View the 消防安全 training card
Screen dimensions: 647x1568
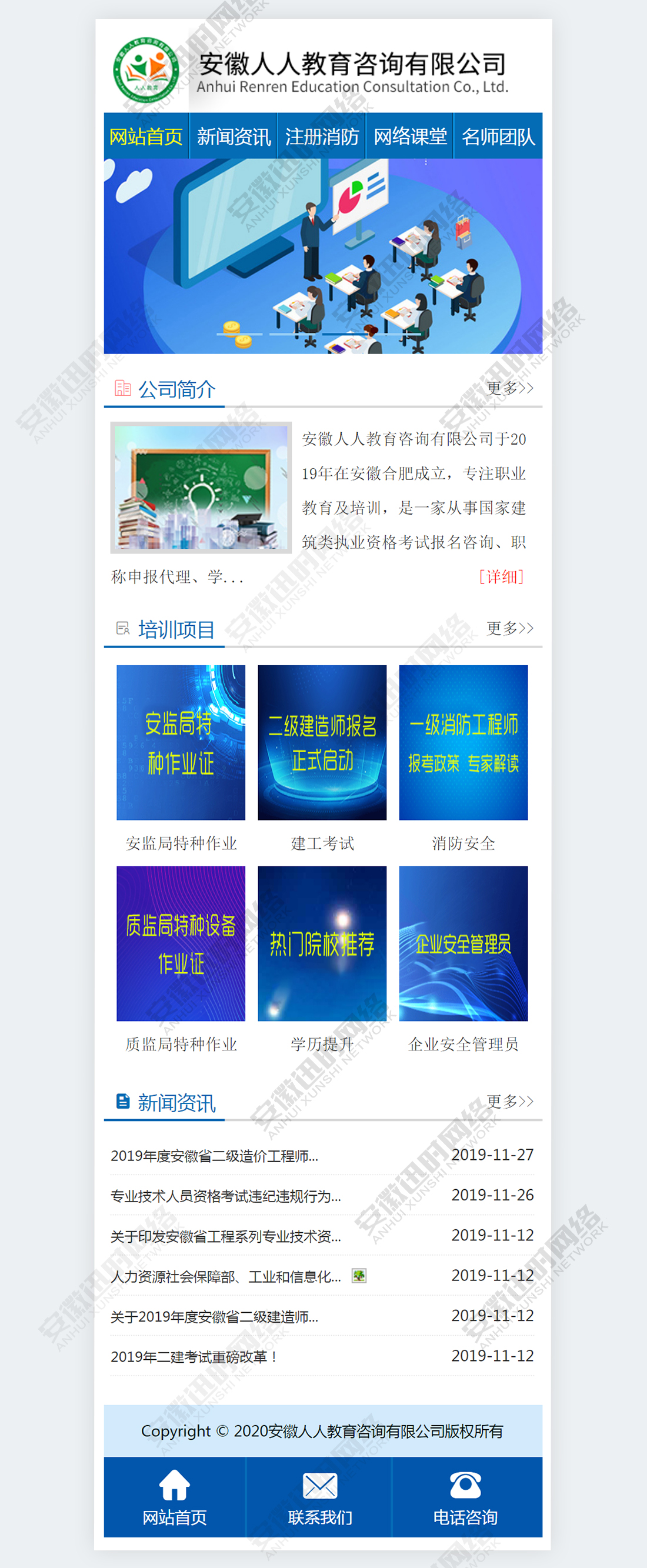(x=463, y=743)
